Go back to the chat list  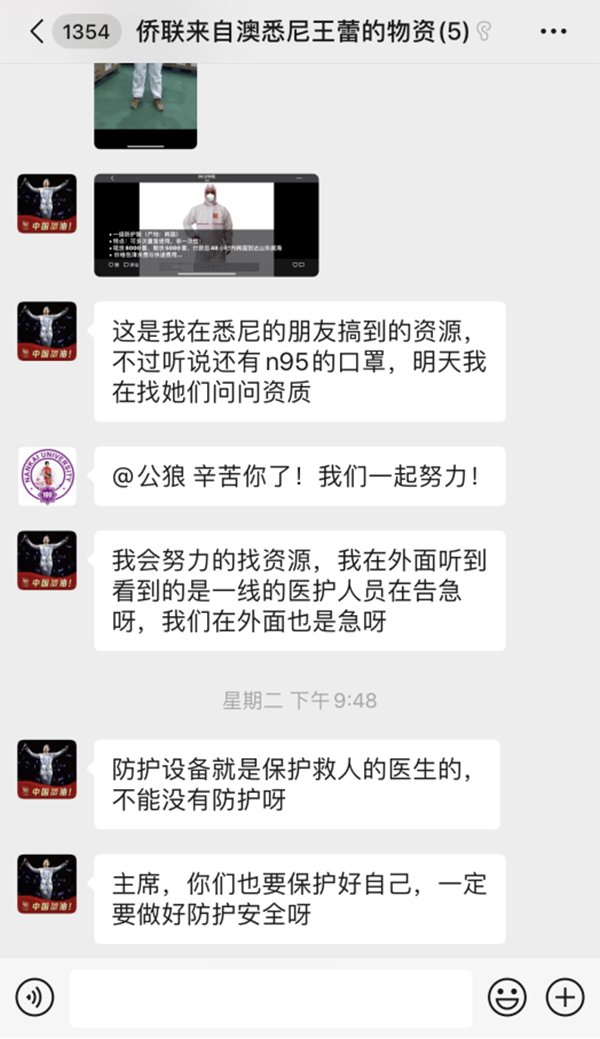pyautogui.click(x=37, y=32)
